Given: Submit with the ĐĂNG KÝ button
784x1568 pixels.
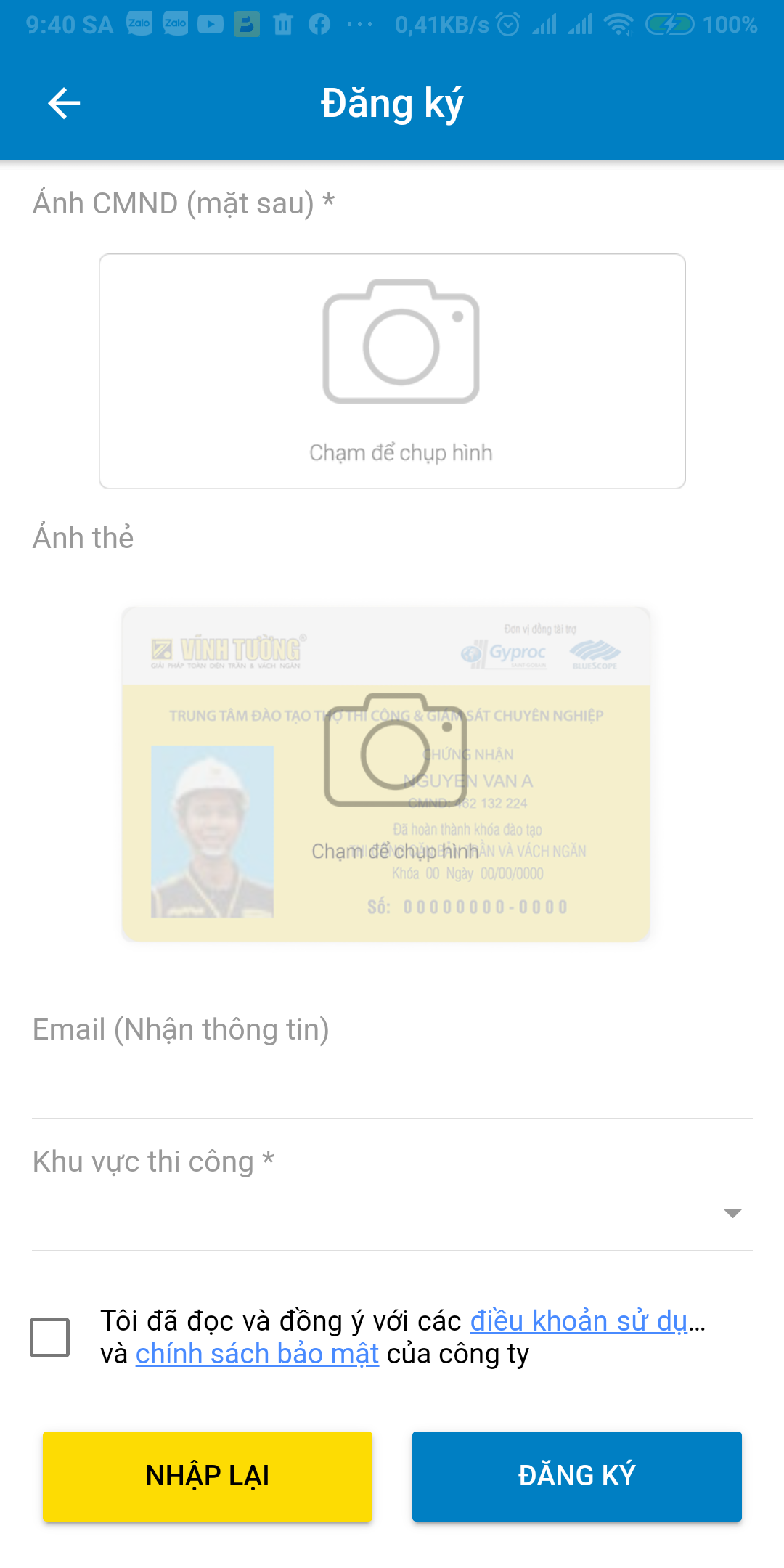Looking at the screenshot, I should (577, 1476).
